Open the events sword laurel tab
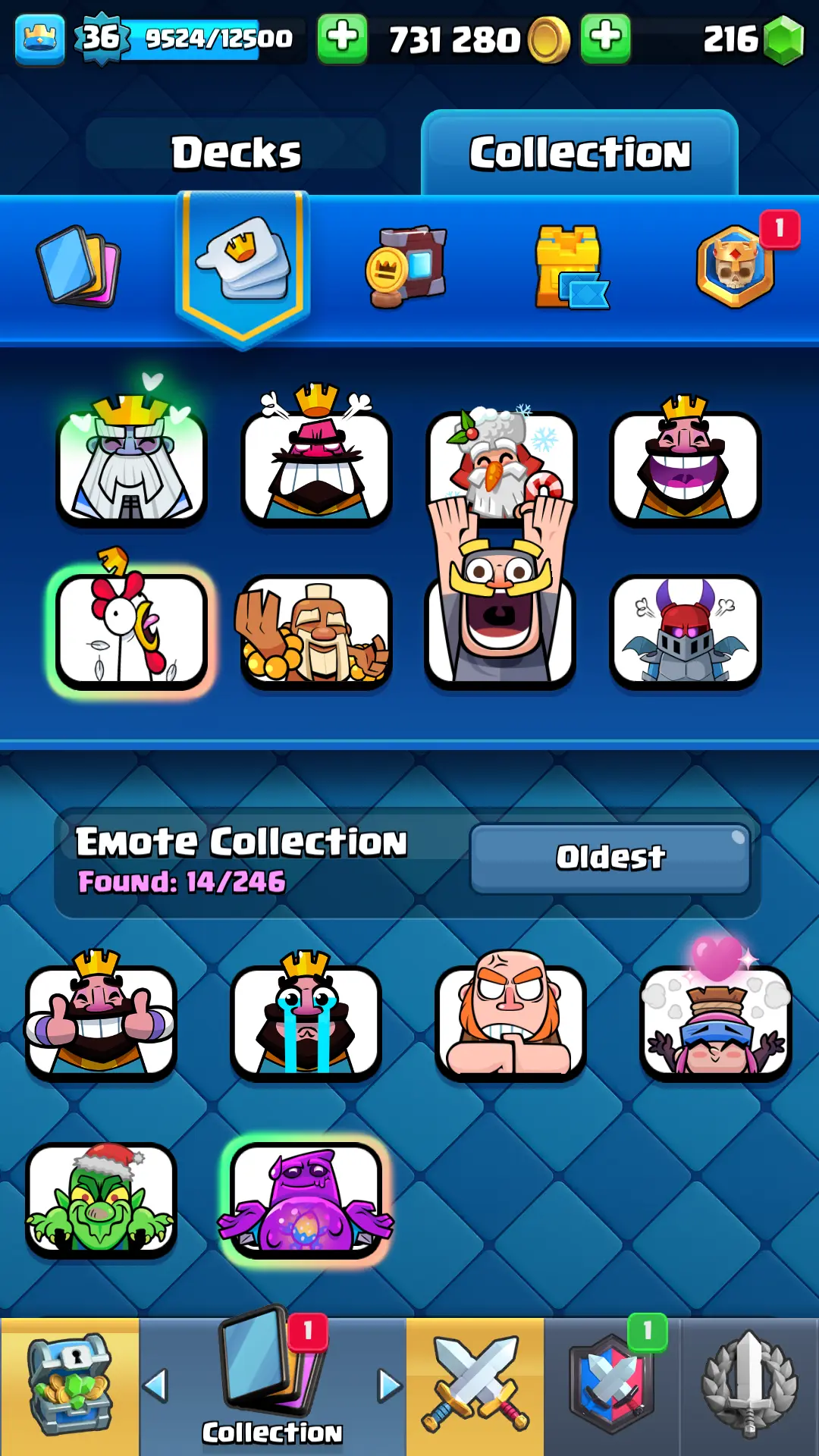 (749, 1386)
